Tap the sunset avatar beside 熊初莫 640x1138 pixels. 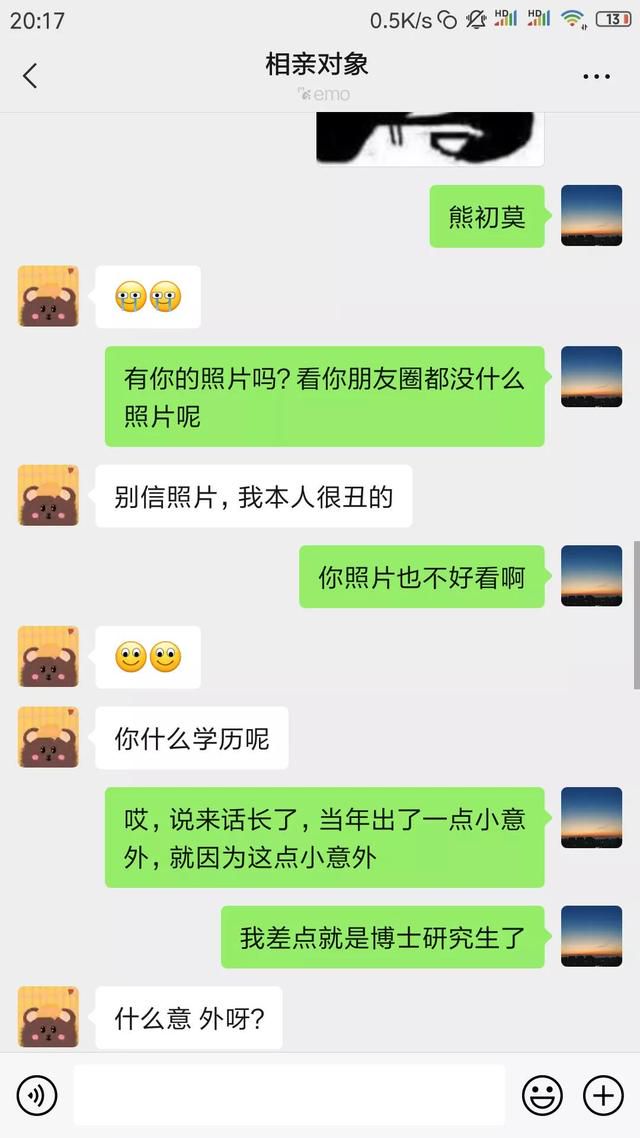pyautogui.click(x=591, y=216)
